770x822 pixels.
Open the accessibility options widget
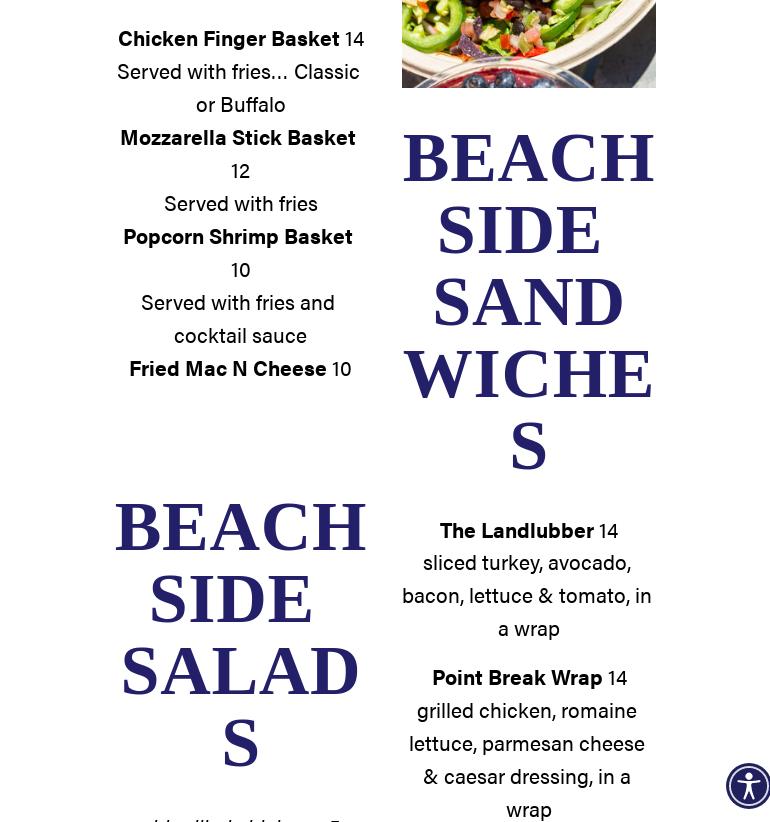point(748,786)
